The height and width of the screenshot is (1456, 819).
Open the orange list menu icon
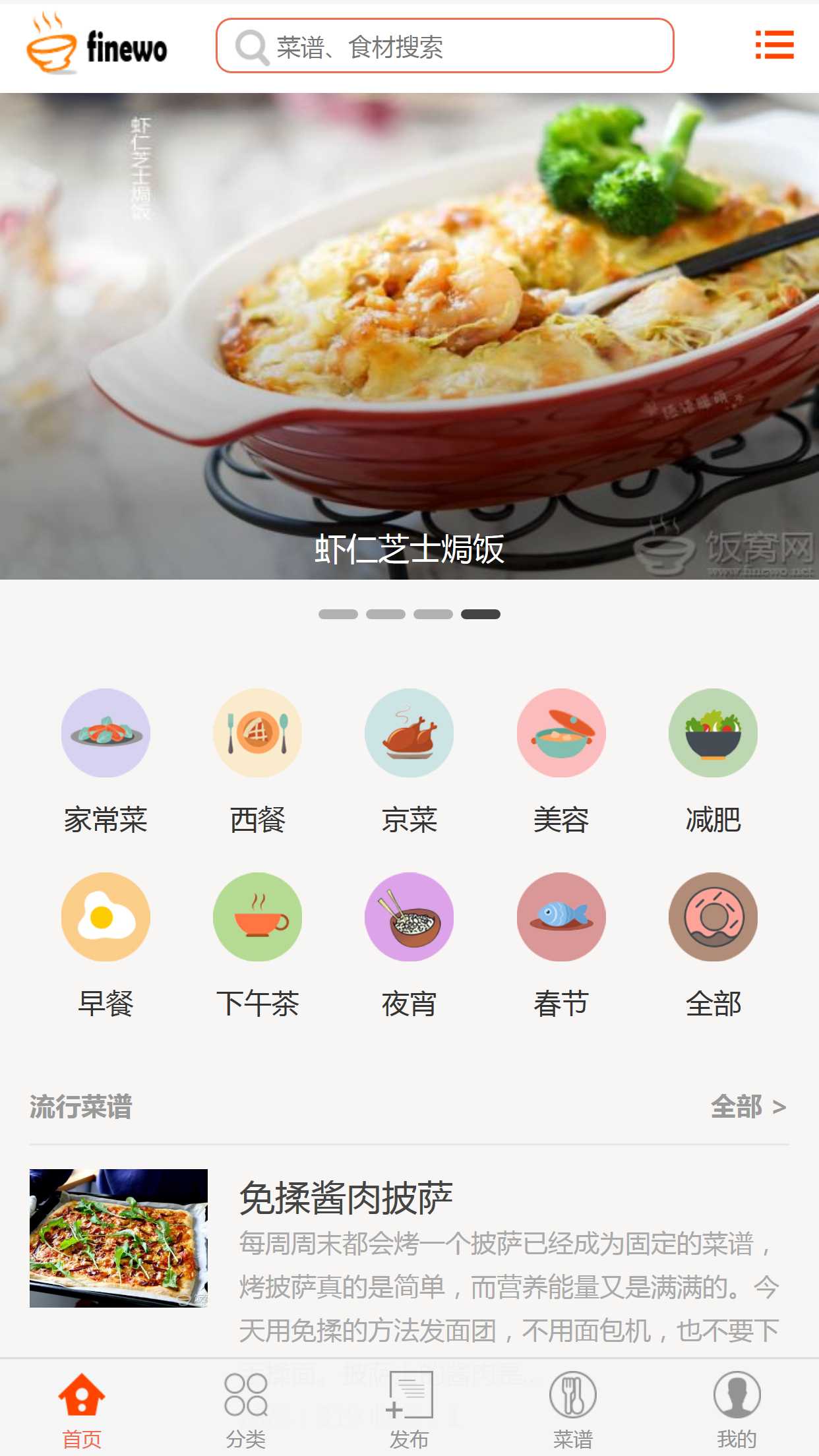click(x=774, y=45)
